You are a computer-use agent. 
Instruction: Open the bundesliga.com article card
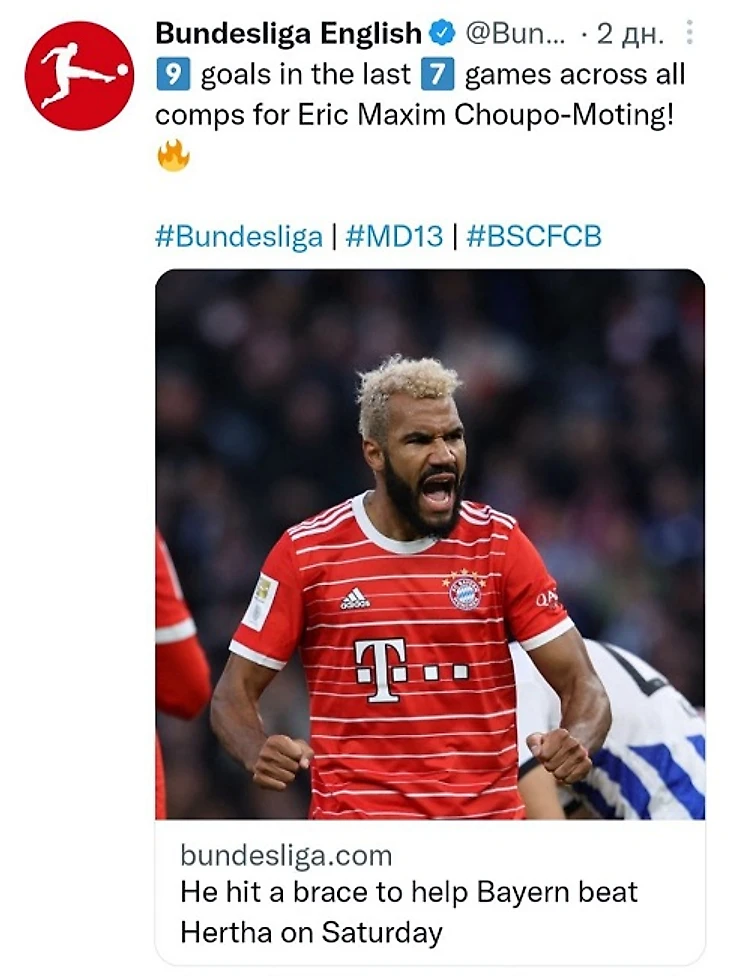430,890
